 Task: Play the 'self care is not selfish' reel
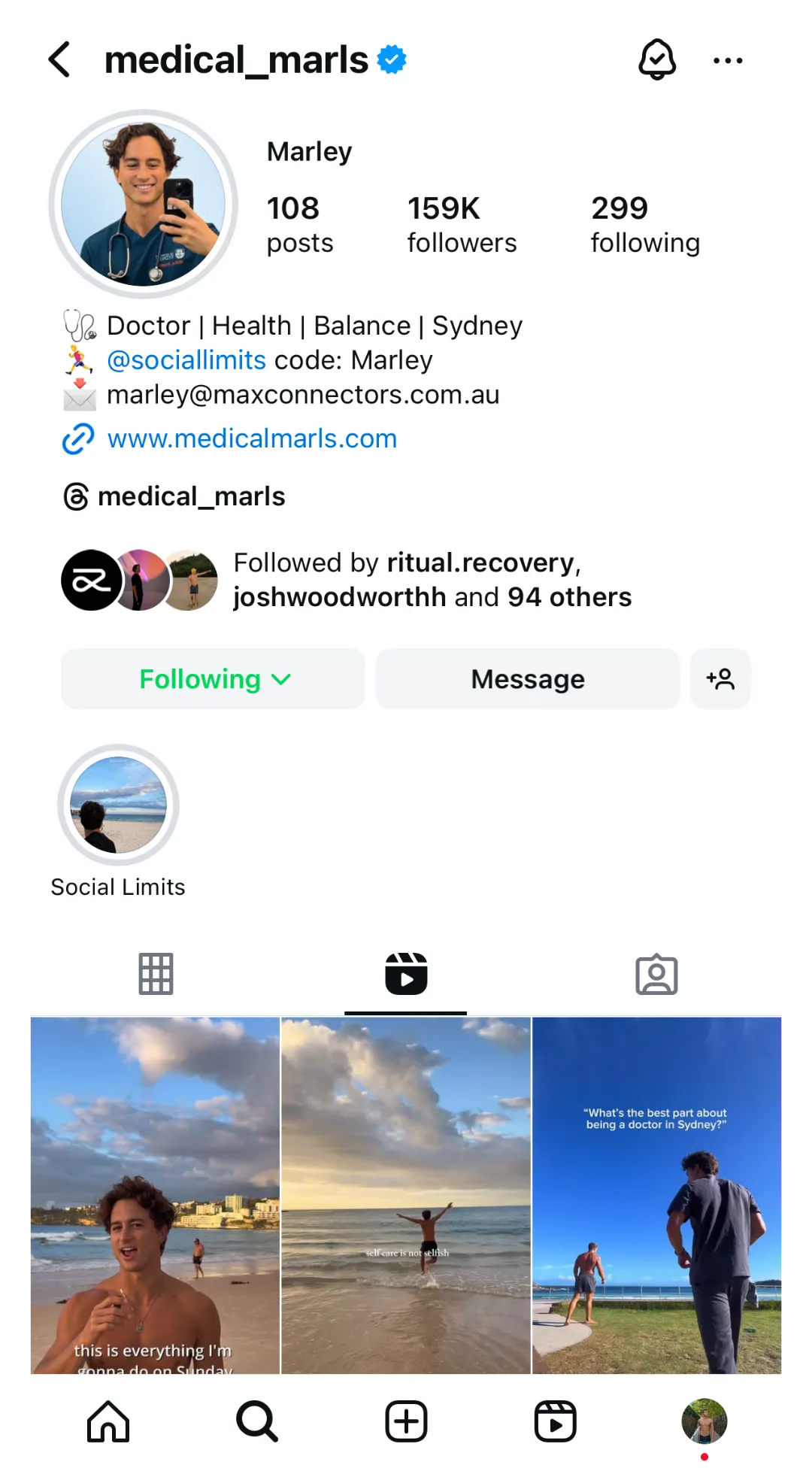pos(406,1196)
